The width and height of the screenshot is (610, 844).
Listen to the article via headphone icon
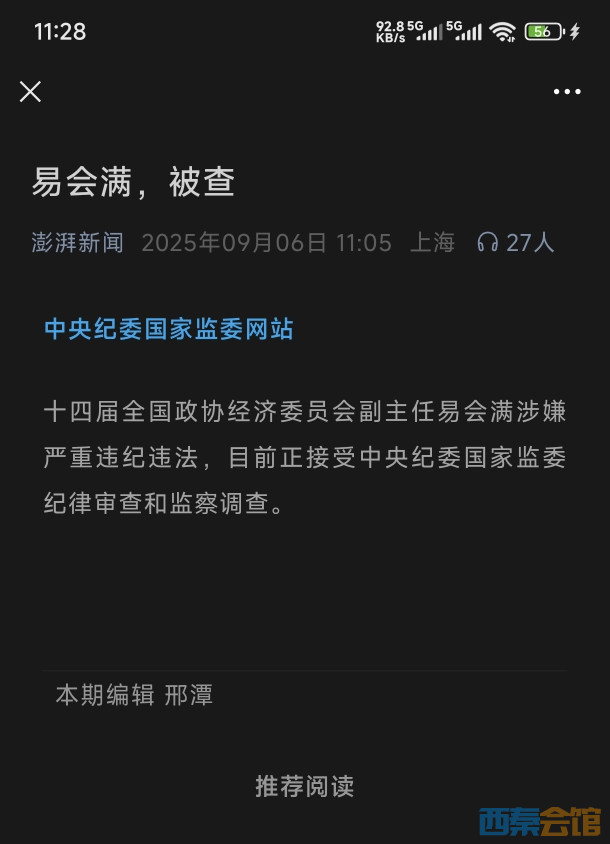coord(488,242)
